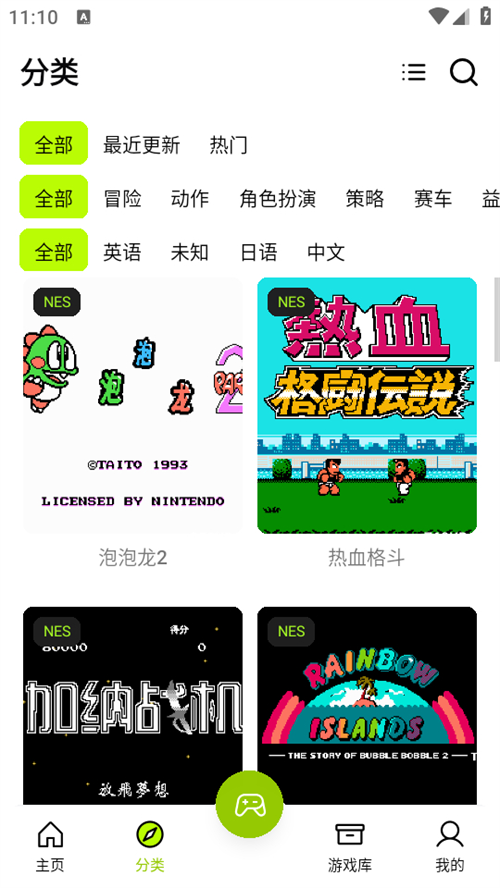
Task: Open the Rainbow Islands game tile
Action: click(367, 705)
